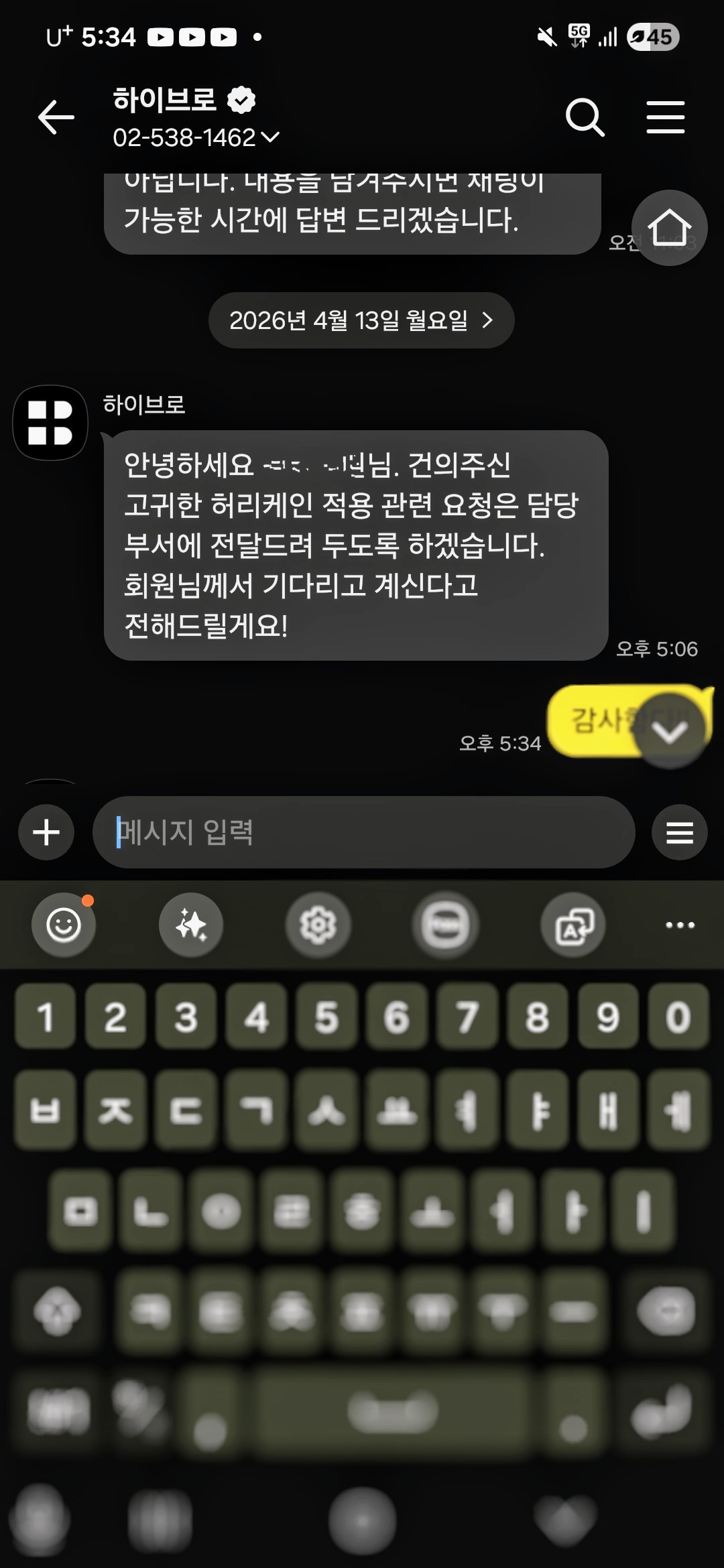Open the channel home button
The height and width of the screenshot is (1568, 724).
tap(670, 228)
